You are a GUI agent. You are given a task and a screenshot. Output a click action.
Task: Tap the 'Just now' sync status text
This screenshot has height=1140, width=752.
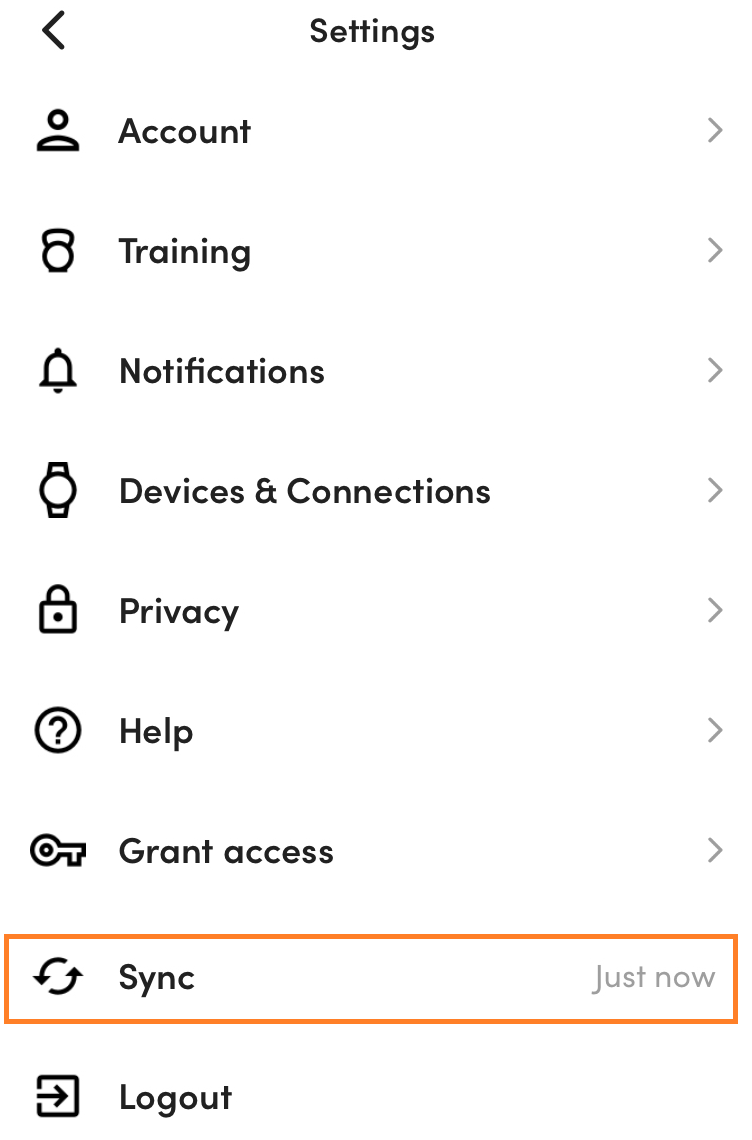click(x=654, y=977)
